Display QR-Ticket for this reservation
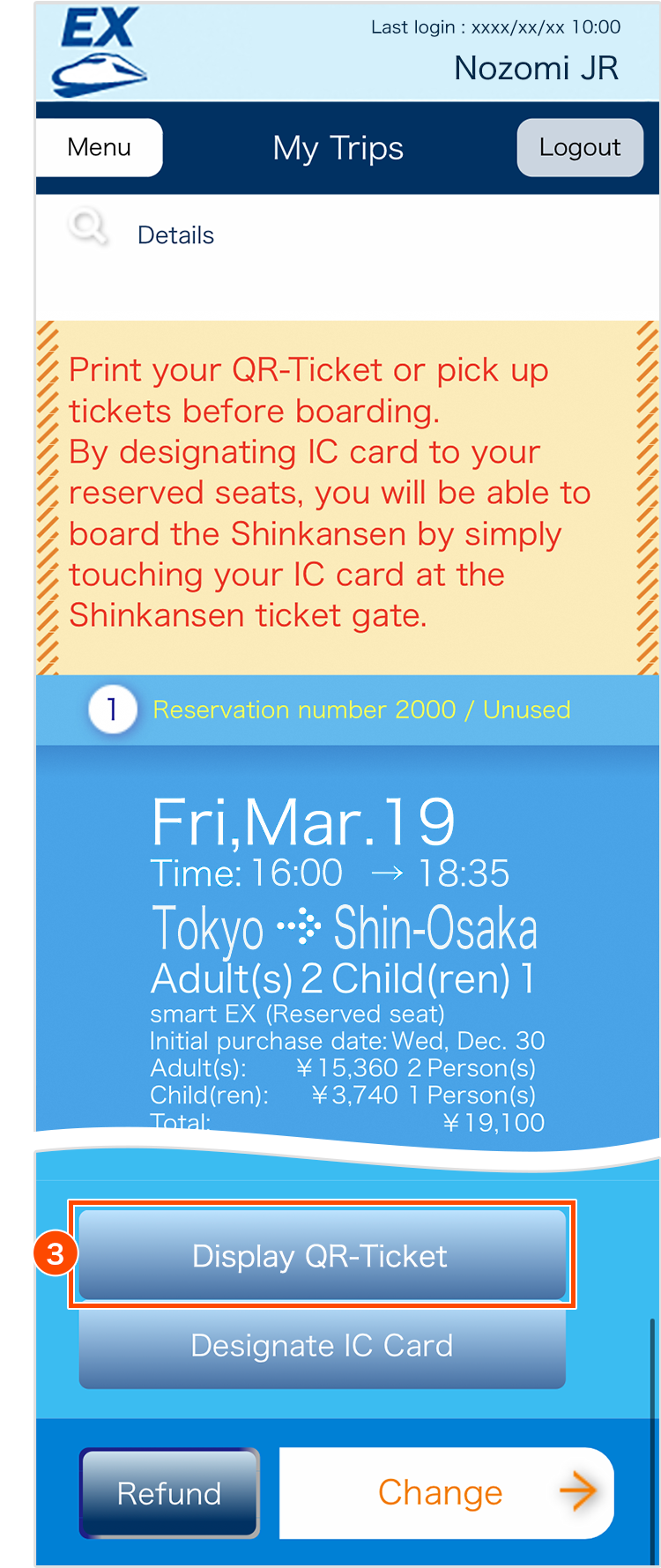Screen dimensions: 661x1568 click(x=322, y=1255)
